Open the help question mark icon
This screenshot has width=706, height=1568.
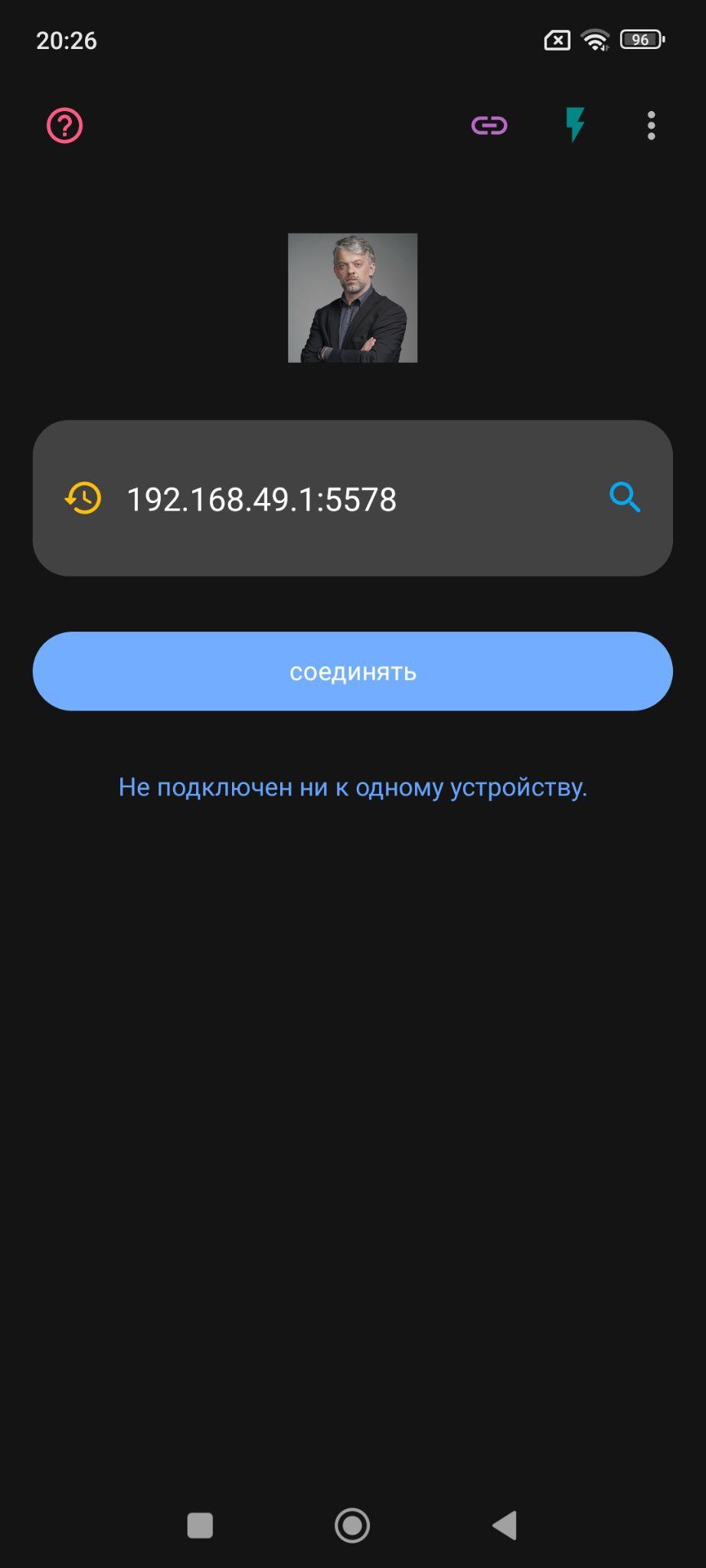65,126
